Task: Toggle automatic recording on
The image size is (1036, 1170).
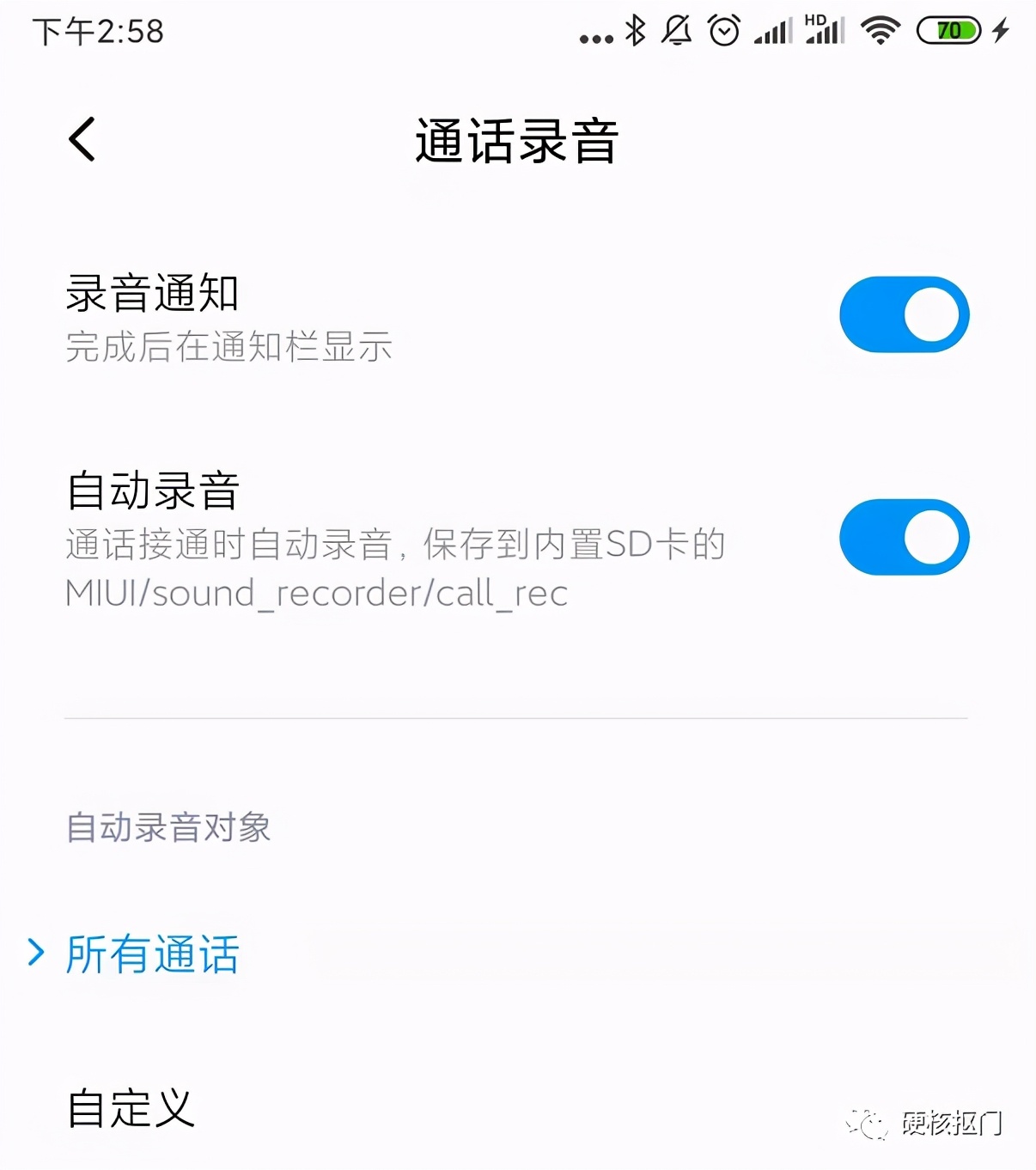Action: (x=904, y=537)
